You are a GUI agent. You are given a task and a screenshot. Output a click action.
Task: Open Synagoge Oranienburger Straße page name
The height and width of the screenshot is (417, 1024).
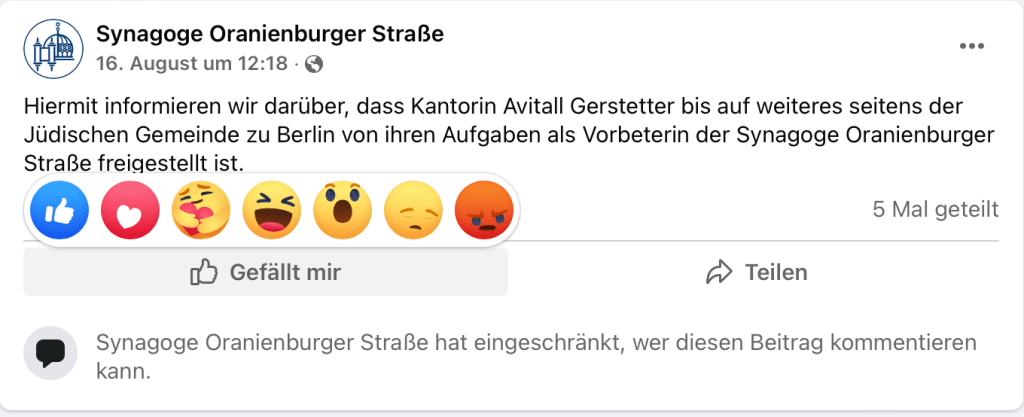pyautogui.click(x=270, y=35)
